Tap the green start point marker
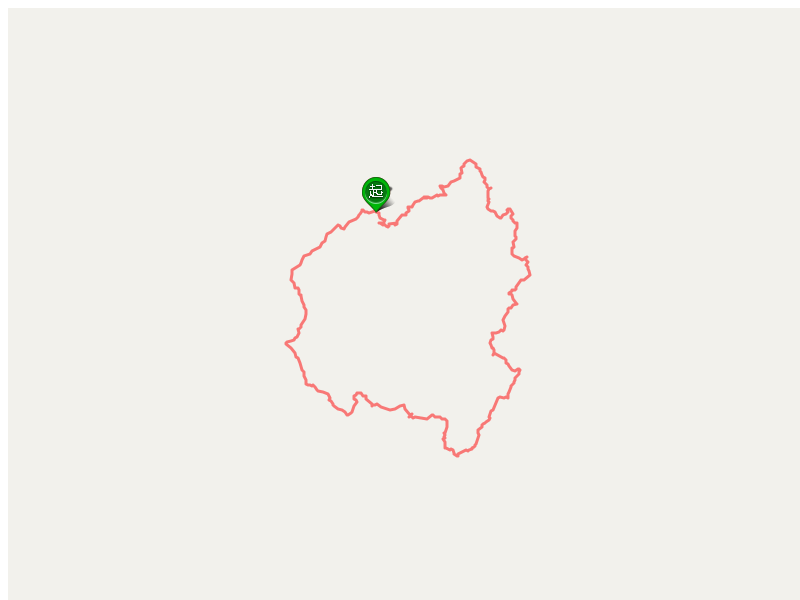The image size is (800, 600). [376, 191]
